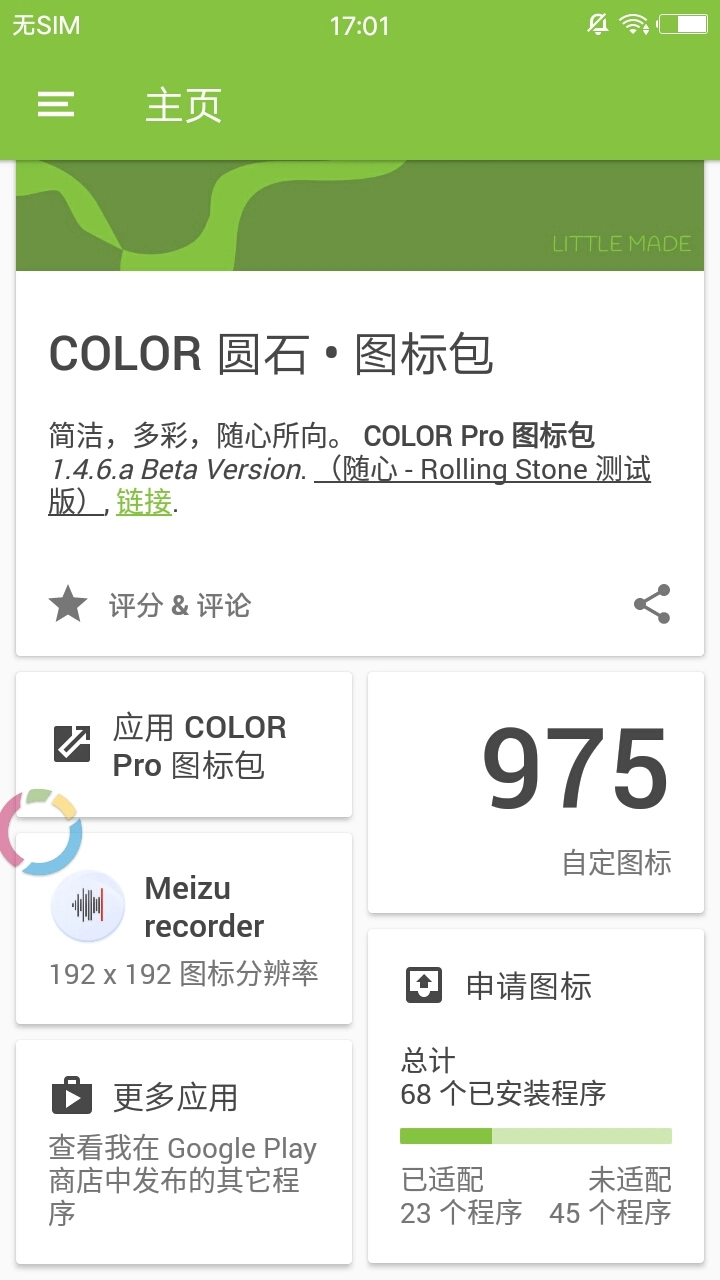720x1280 pixels.
Task: Follow the green 链接 link
Action: (x=144, y=502)
